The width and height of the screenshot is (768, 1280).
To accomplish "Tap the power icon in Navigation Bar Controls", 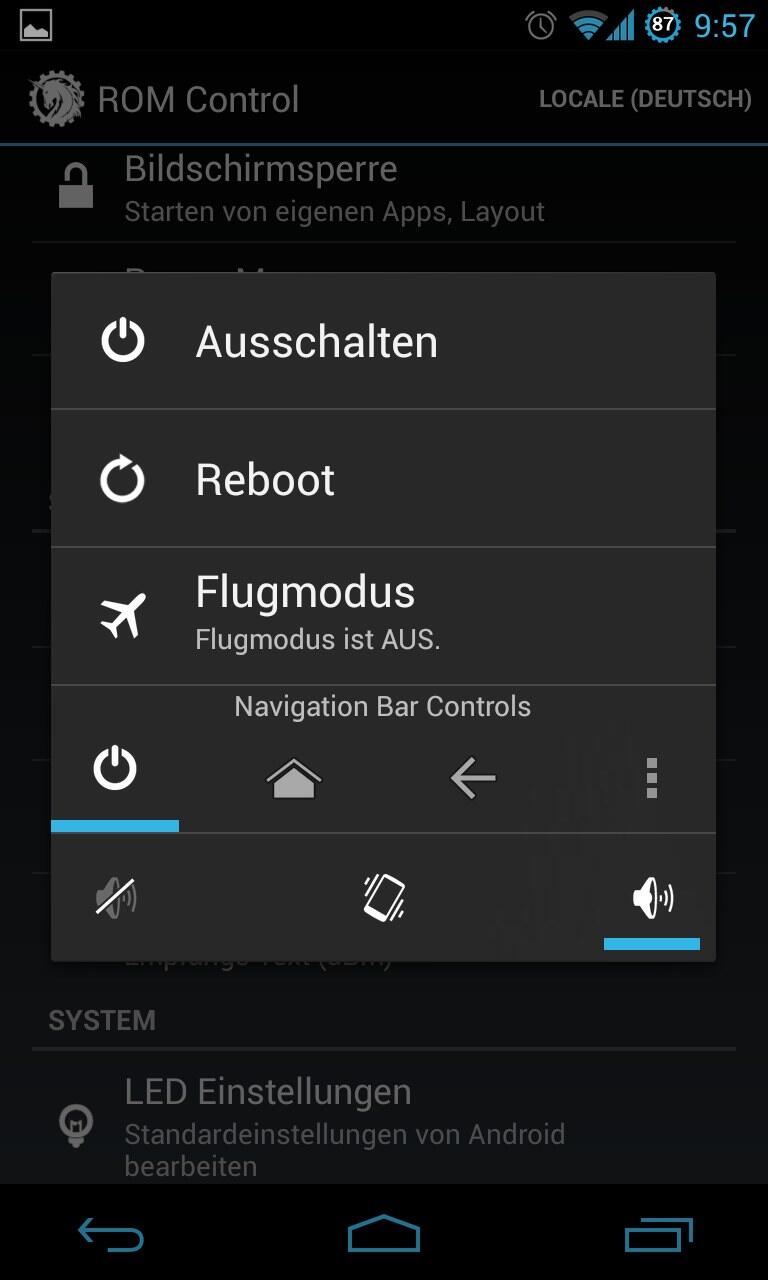I will (x=115, y=770).
